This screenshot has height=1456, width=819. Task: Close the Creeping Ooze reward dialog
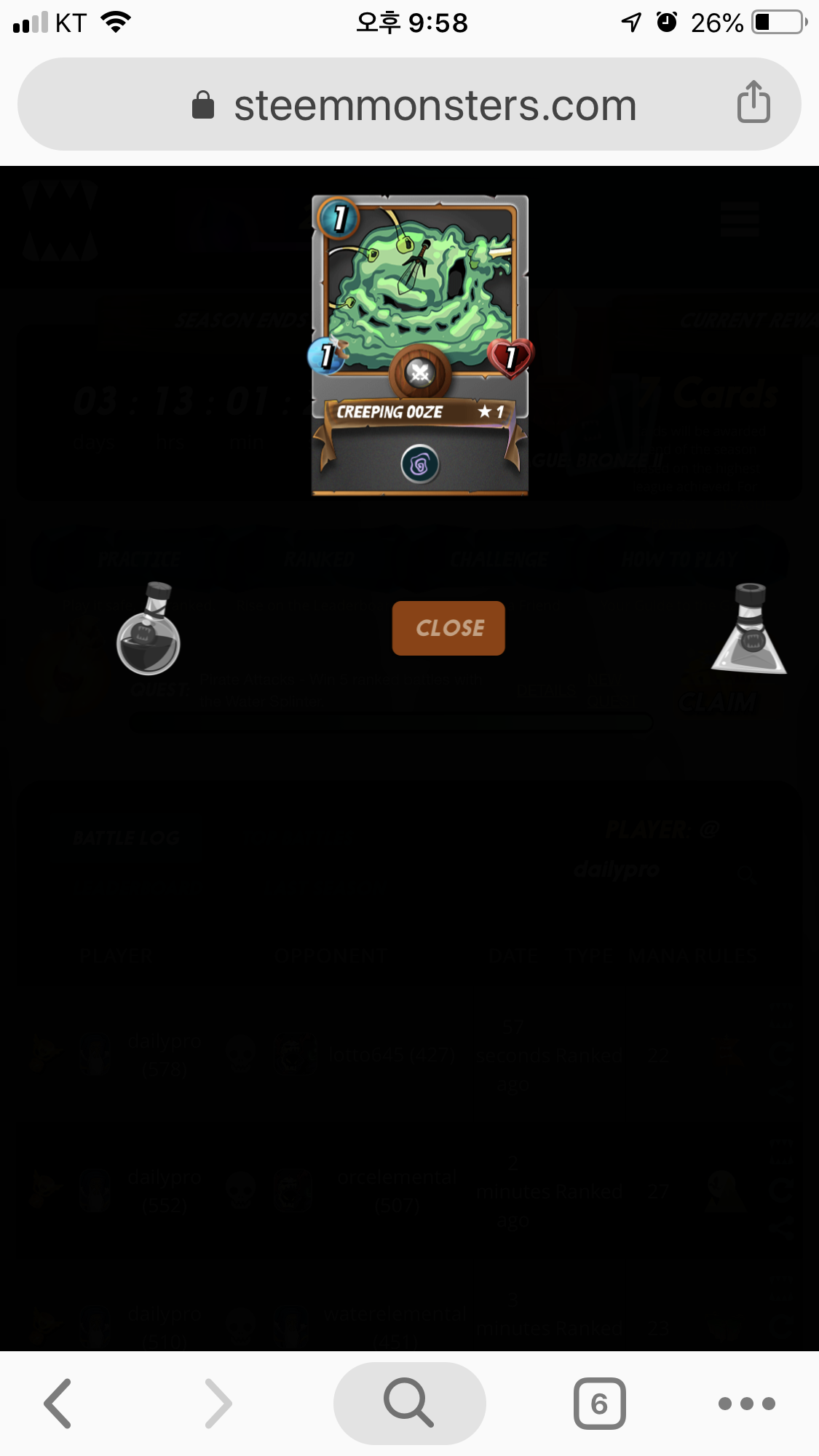(x=448, y=628)
